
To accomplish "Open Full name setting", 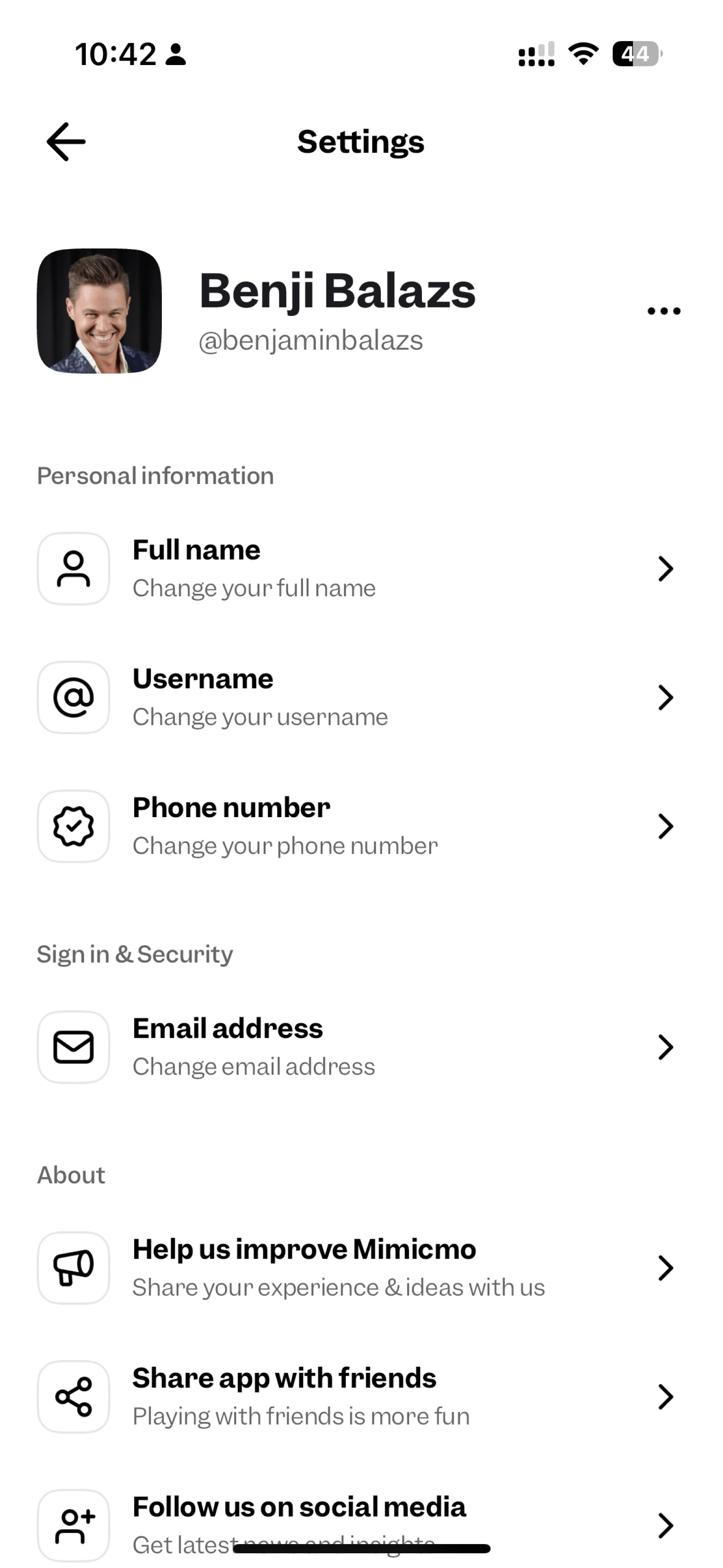I will pyautogui.click(x=359, y=569).
